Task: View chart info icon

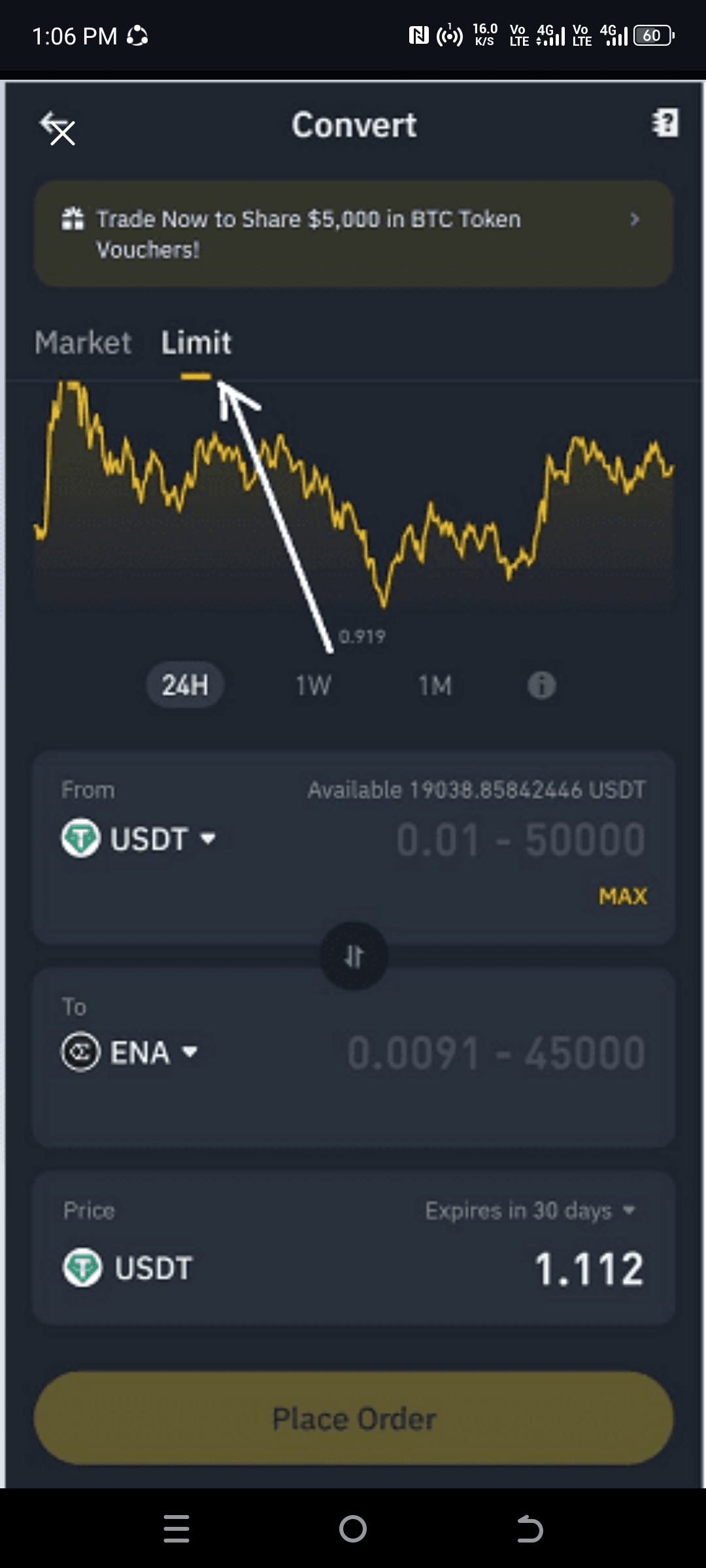Action: point(541,685)
